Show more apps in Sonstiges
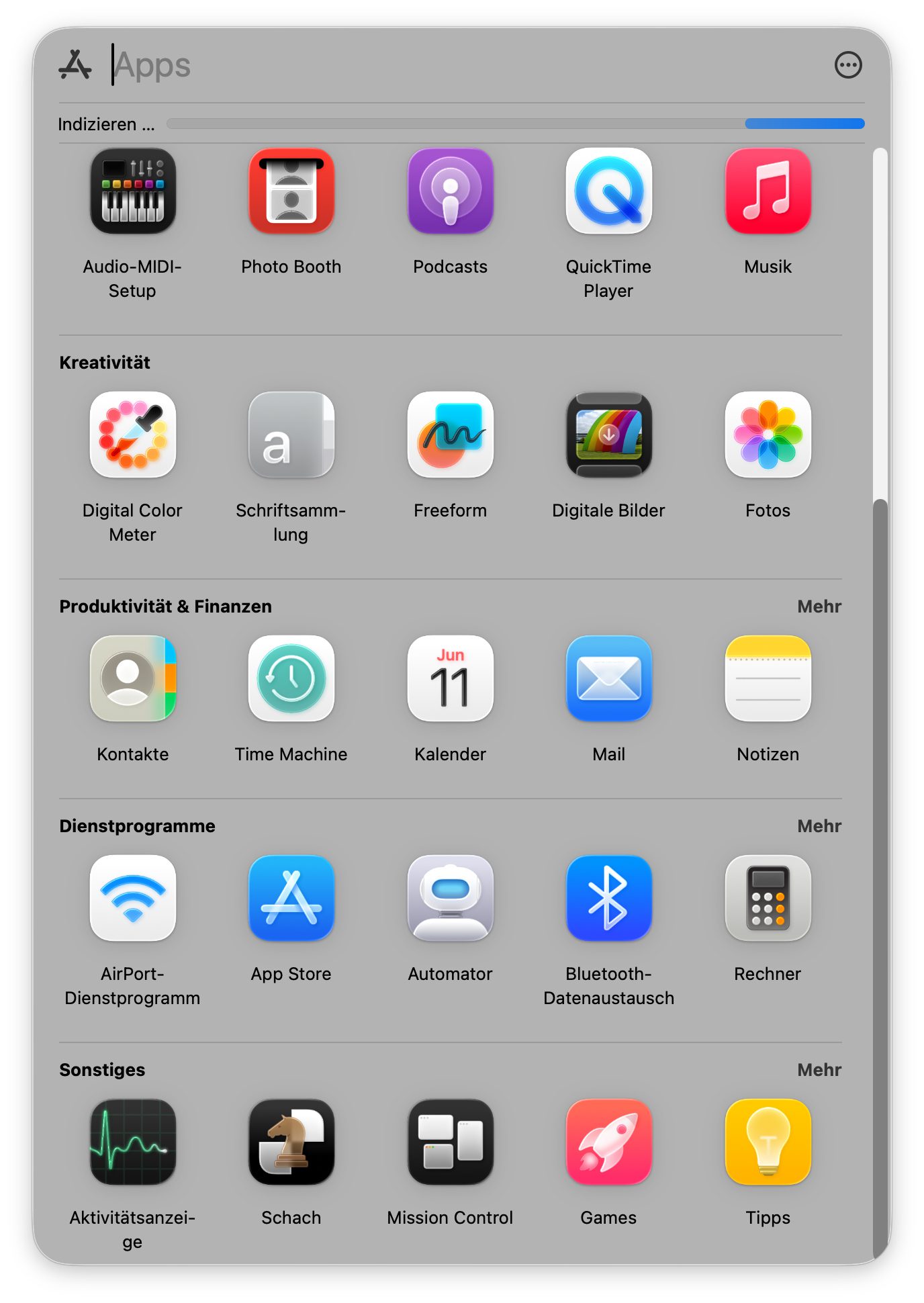This screenshot has width=924, height=1303. tap(819, 1070)
